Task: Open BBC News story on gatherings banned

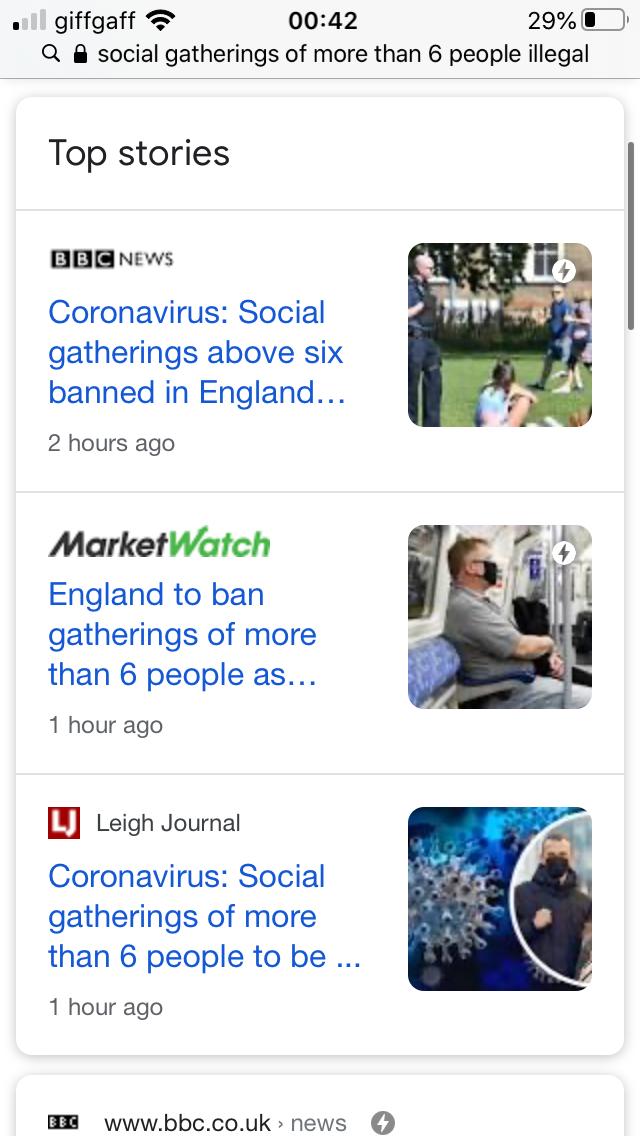Action: point(196,352)
